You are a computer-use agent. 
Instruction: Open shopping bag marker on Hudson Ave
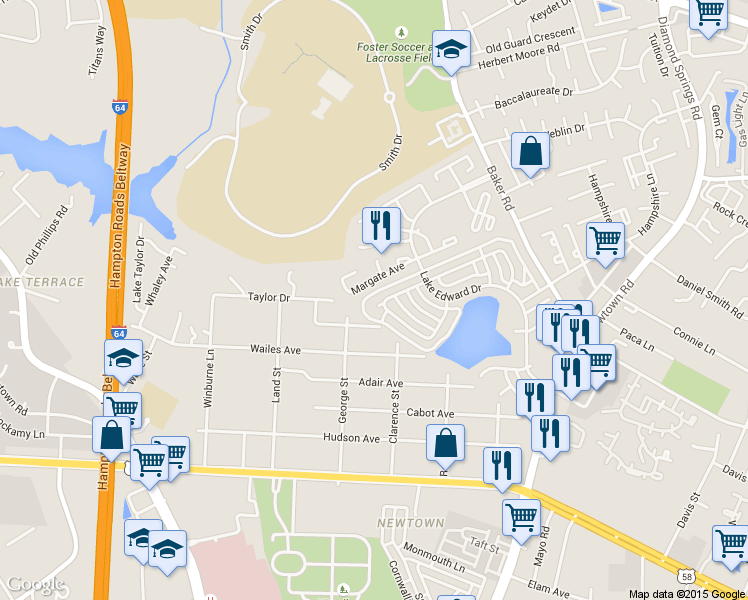(445, 443)
